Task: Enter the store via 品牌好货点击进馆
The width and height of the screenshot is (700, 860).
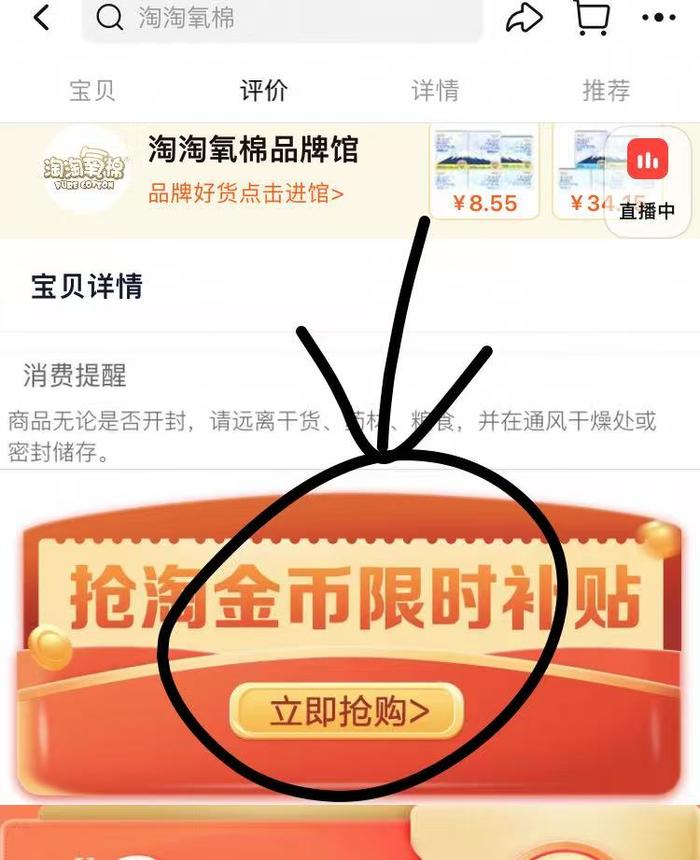Action: (x=246, y=194)
